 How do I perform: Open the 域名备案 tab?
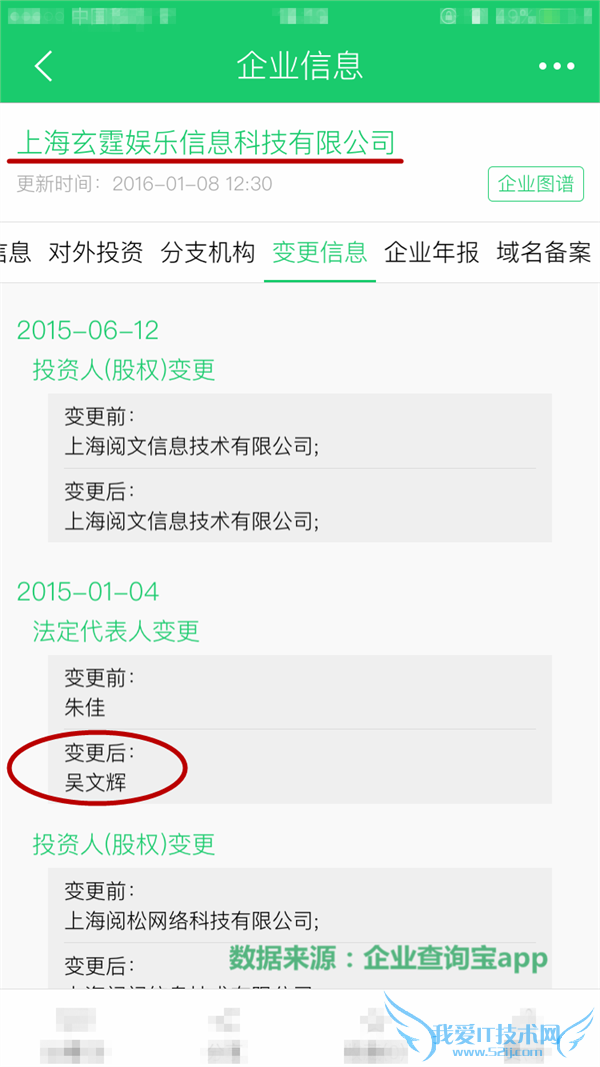coord(544,252)
